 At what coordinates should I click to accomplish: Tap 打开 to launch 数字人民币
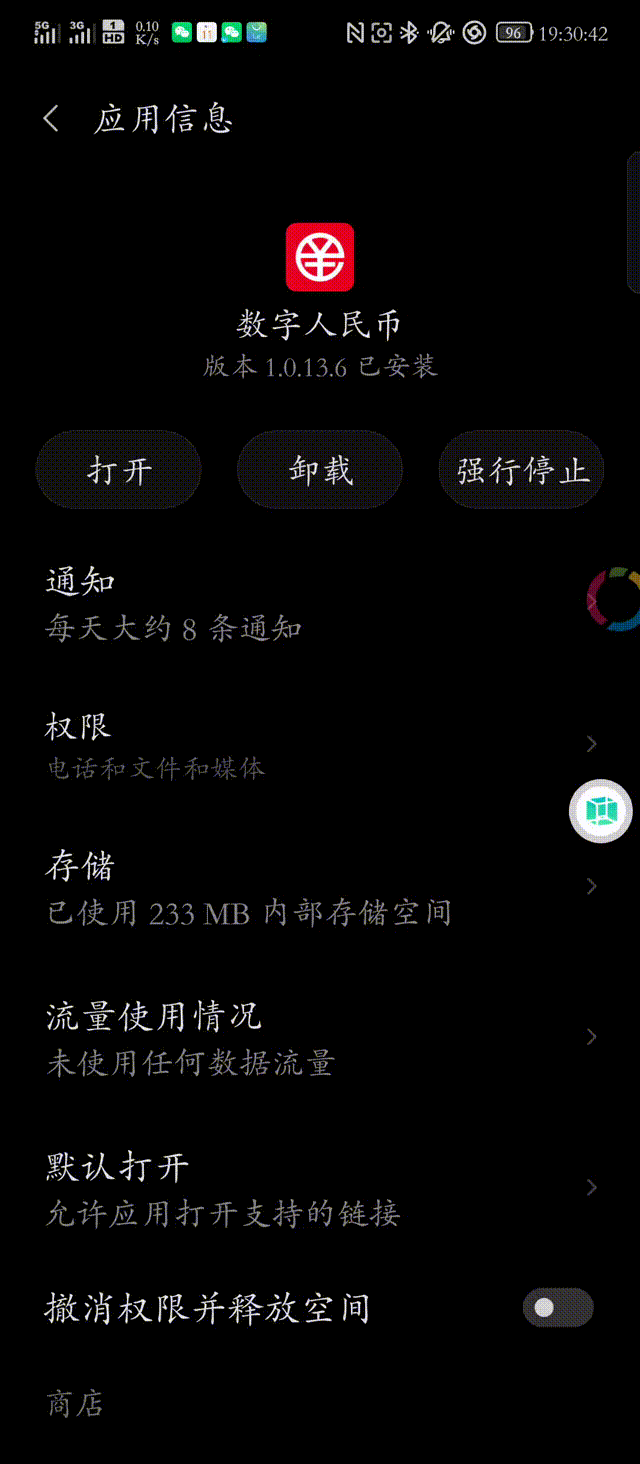119,470
